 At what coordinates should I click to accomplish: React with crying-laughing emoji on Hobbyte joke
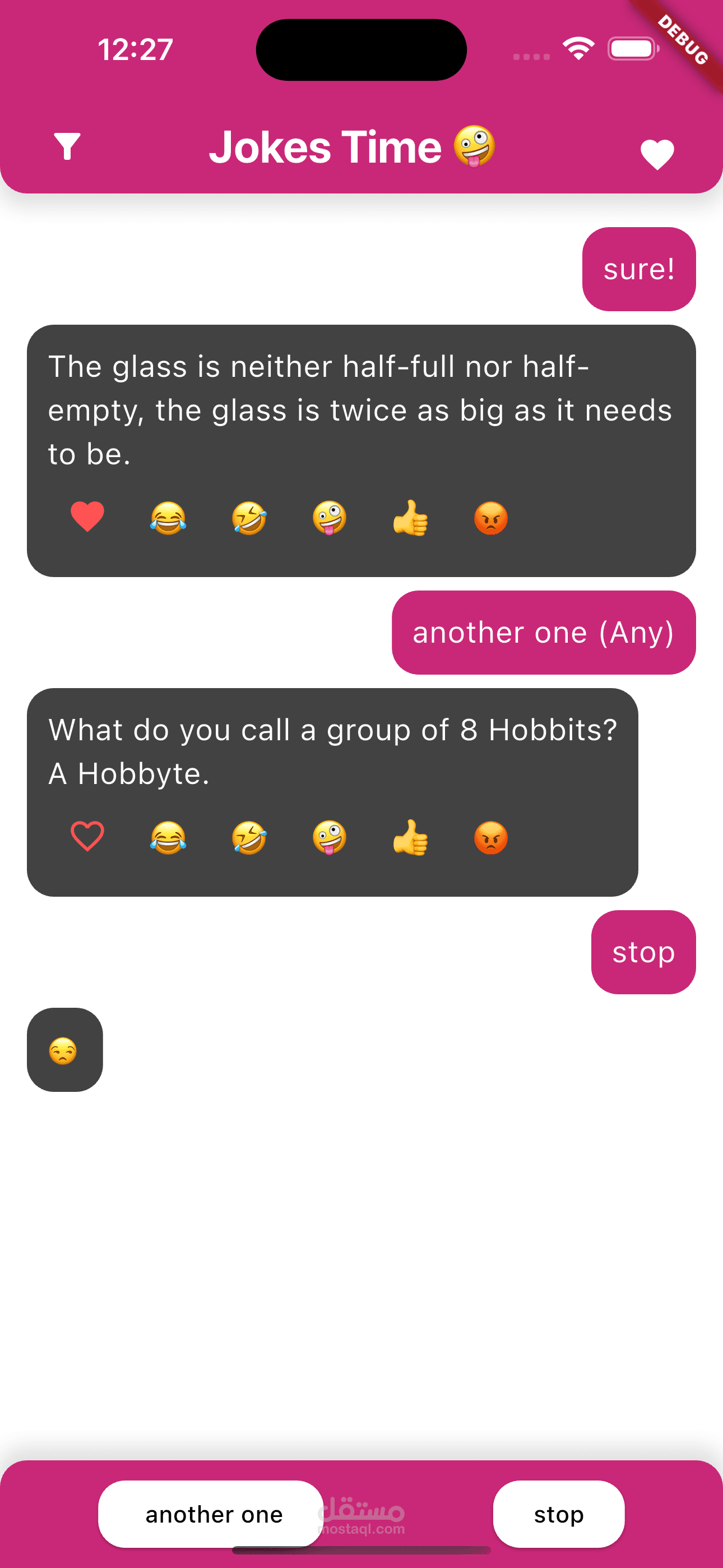point(168,838)
